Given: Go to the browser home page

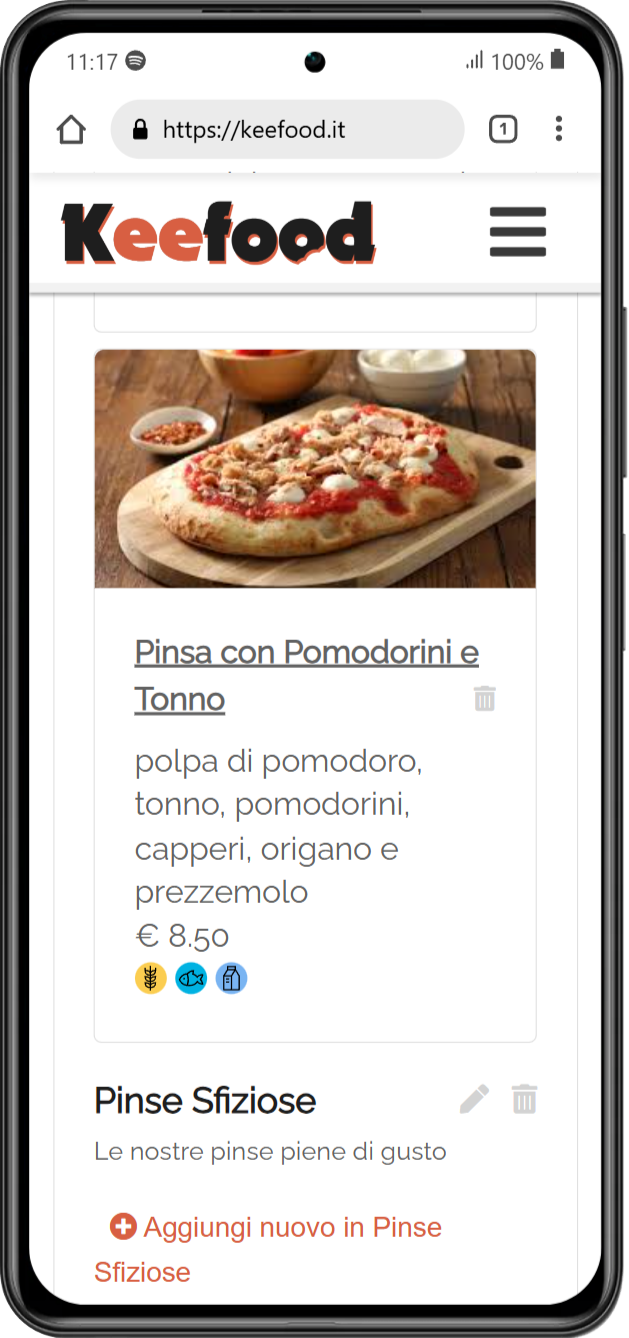Looking at the screenshot, I should tap(71, 129).
